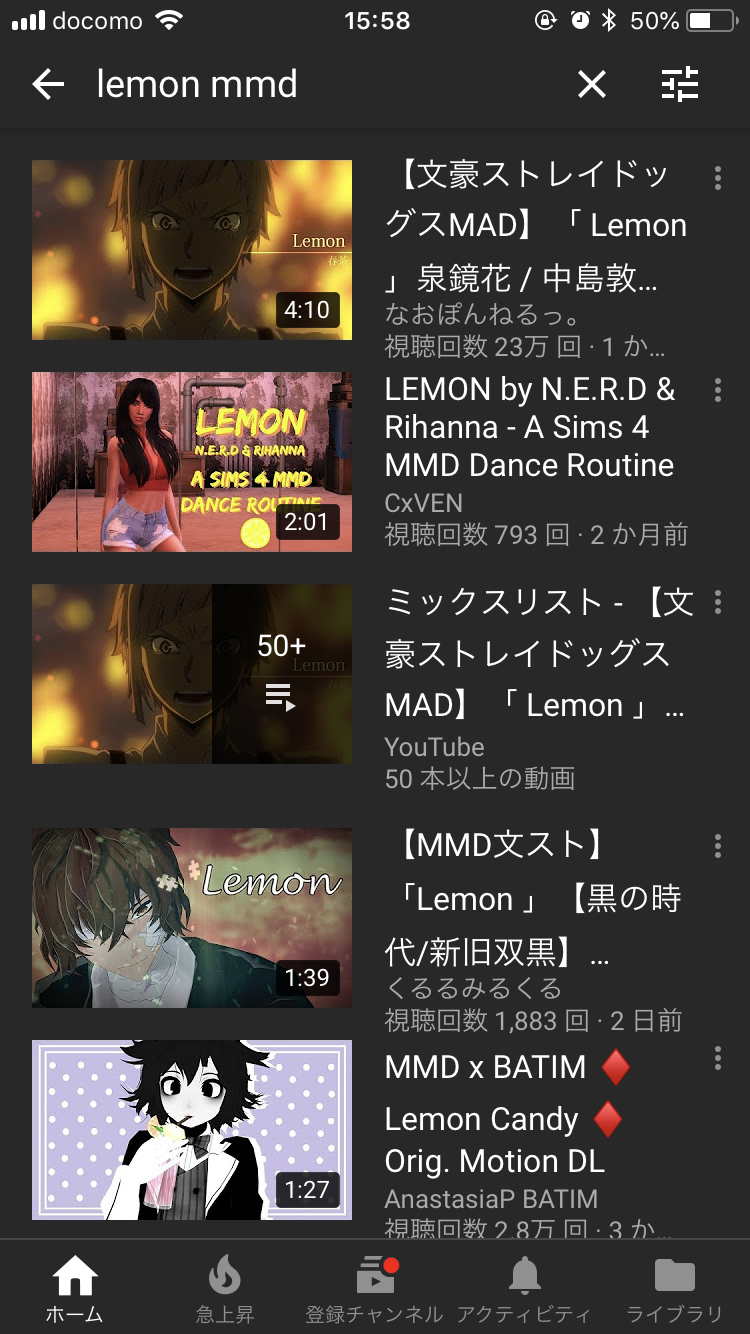Image resolution: width=750 pixels, height=1334 pixels.
Task: Open options for the くるるみるくる video
Action: point(717,846)
